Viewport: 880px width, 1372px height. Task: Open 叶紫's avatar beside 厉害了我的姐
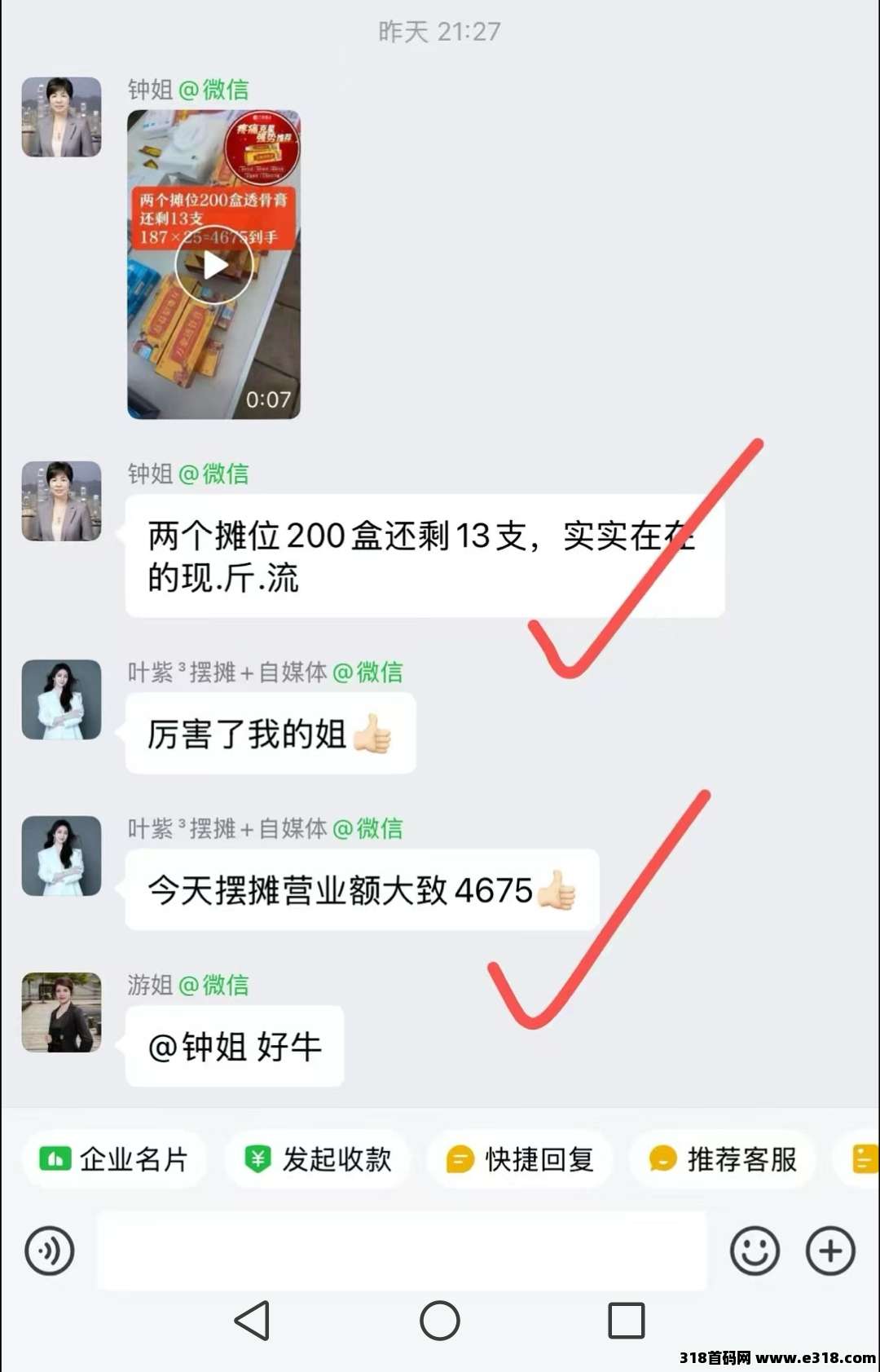(x=62, y=699)
